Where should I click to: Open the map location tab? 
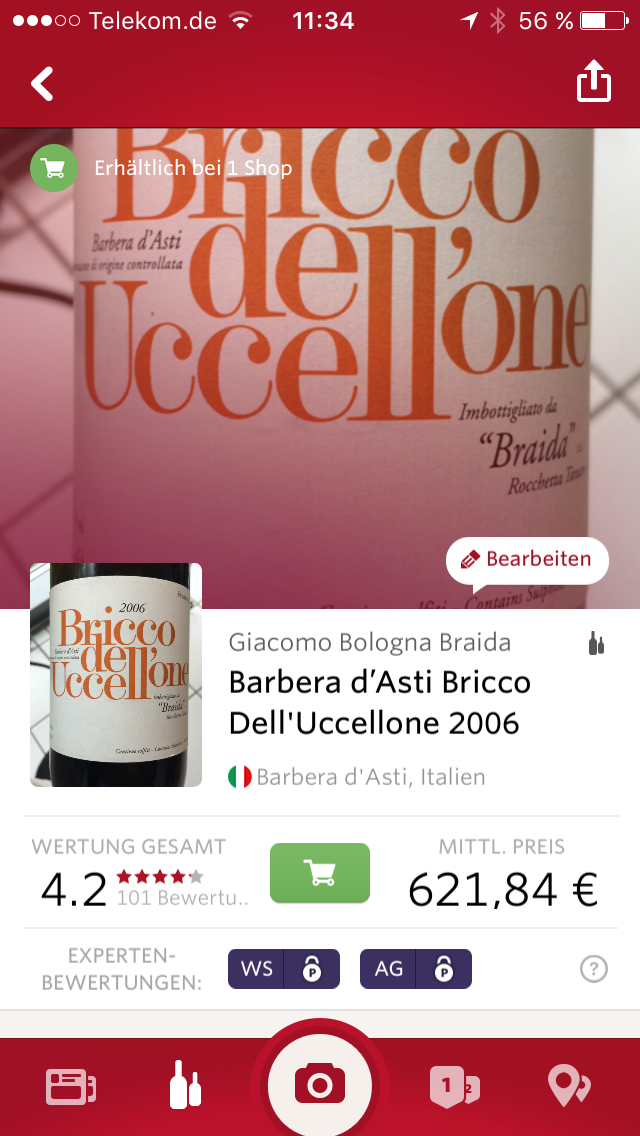coord(569,1087)
